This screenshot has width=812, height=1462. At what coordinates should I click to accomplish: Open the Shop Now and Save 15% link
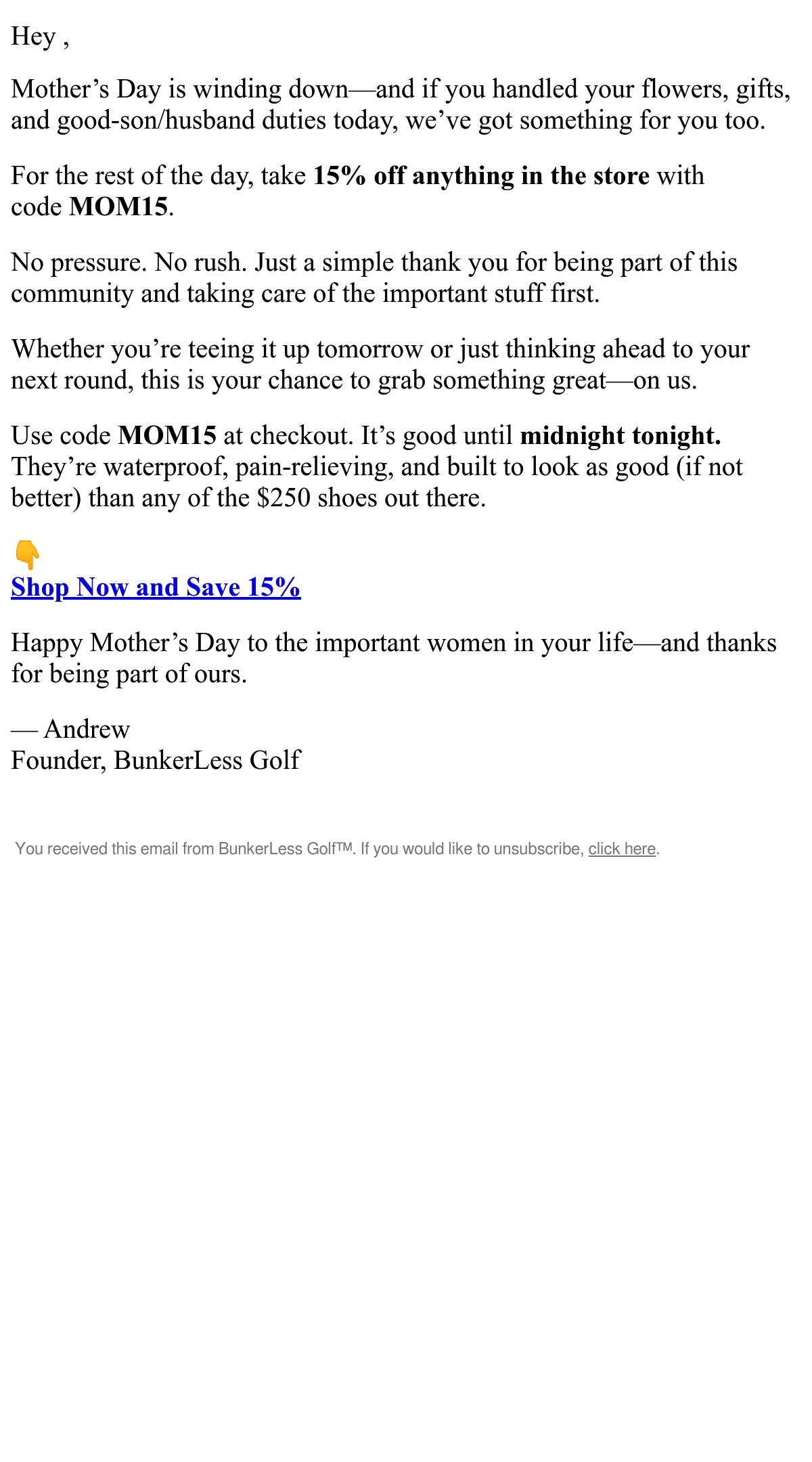pyautogui.click(x=156, y=587)
